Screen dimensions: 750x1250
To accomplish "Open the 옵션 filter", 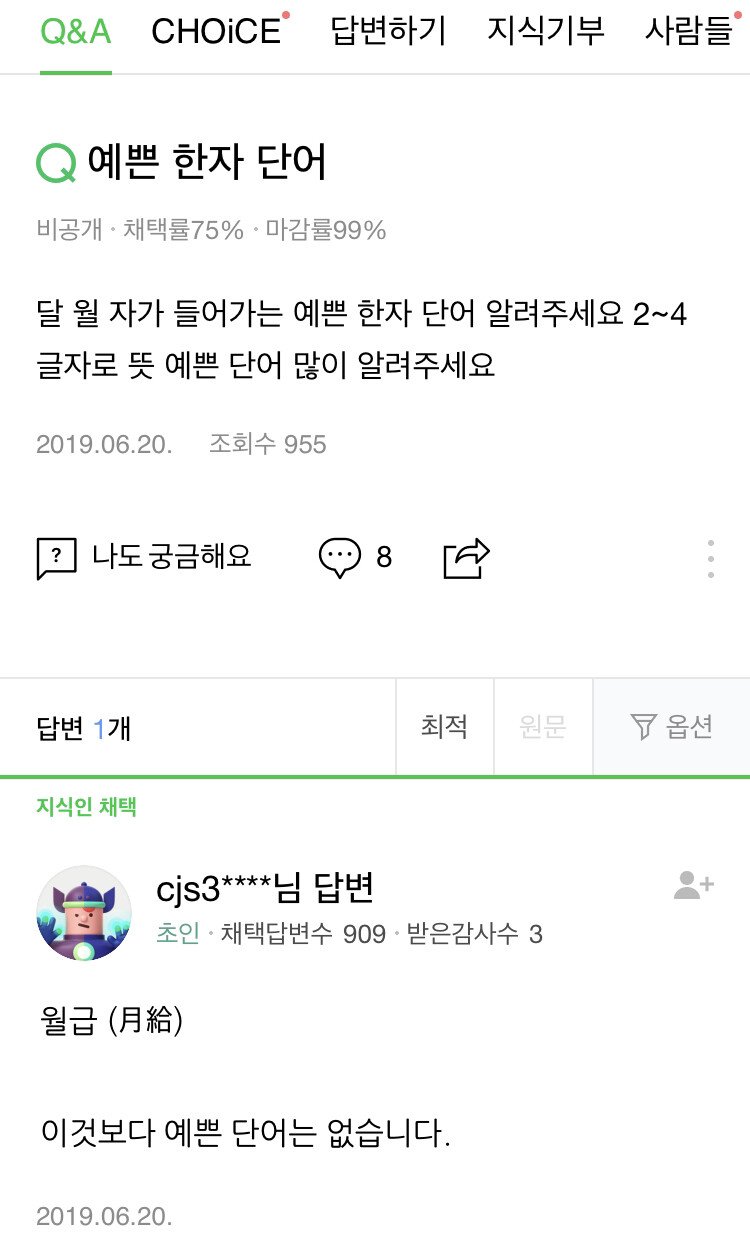I will point(672,727).
